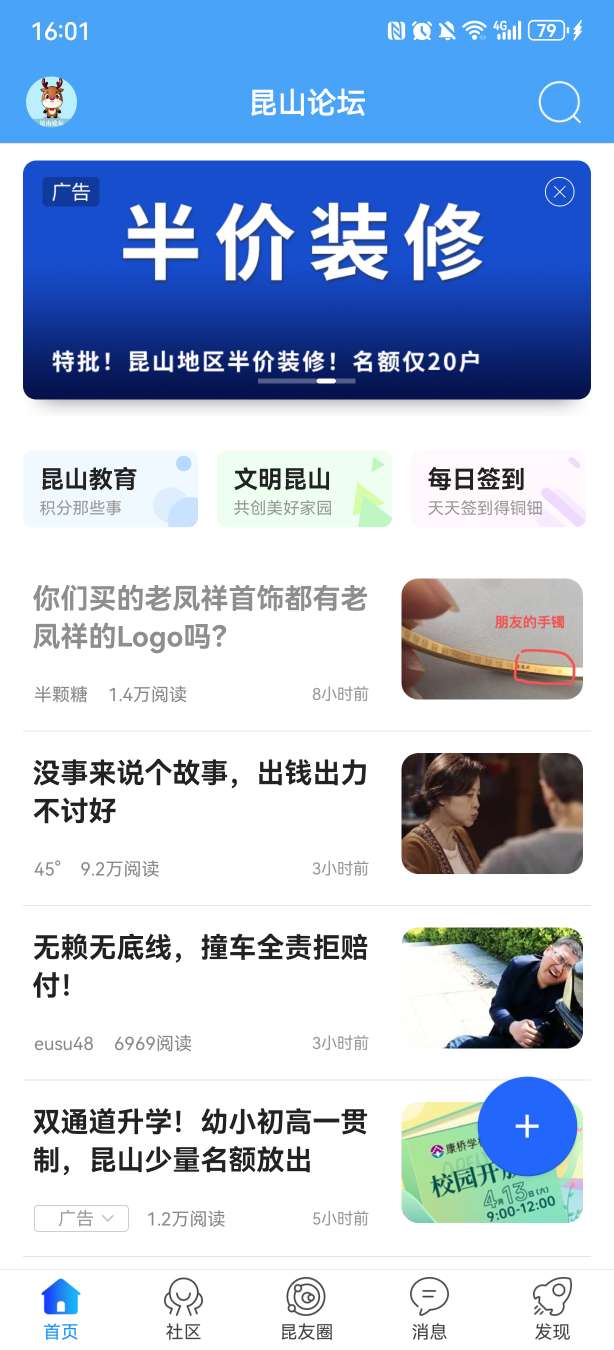The height and width of the screenshot is (1350, 614).
Task: Open the 昆山教育 shortcut card
Action: [x=110, y=490]
